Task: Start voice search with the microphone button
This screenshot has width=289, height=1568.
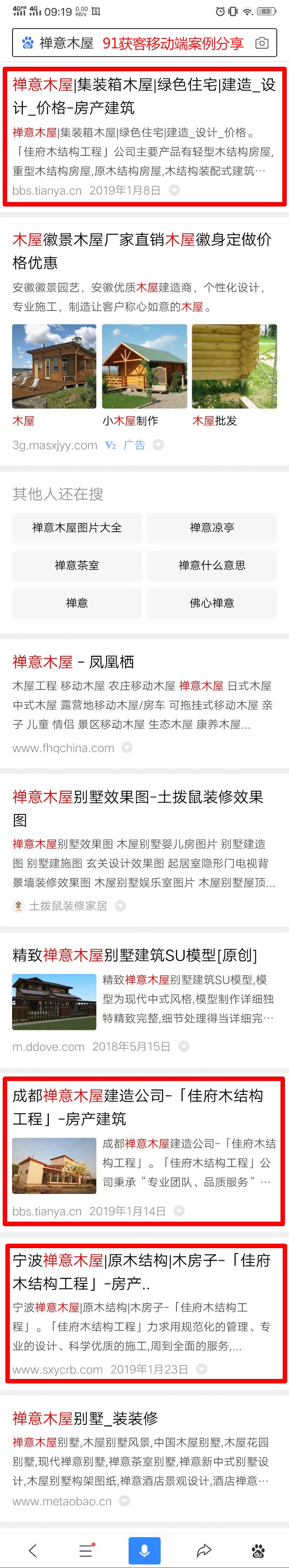Action: (x=144, y=1550)
